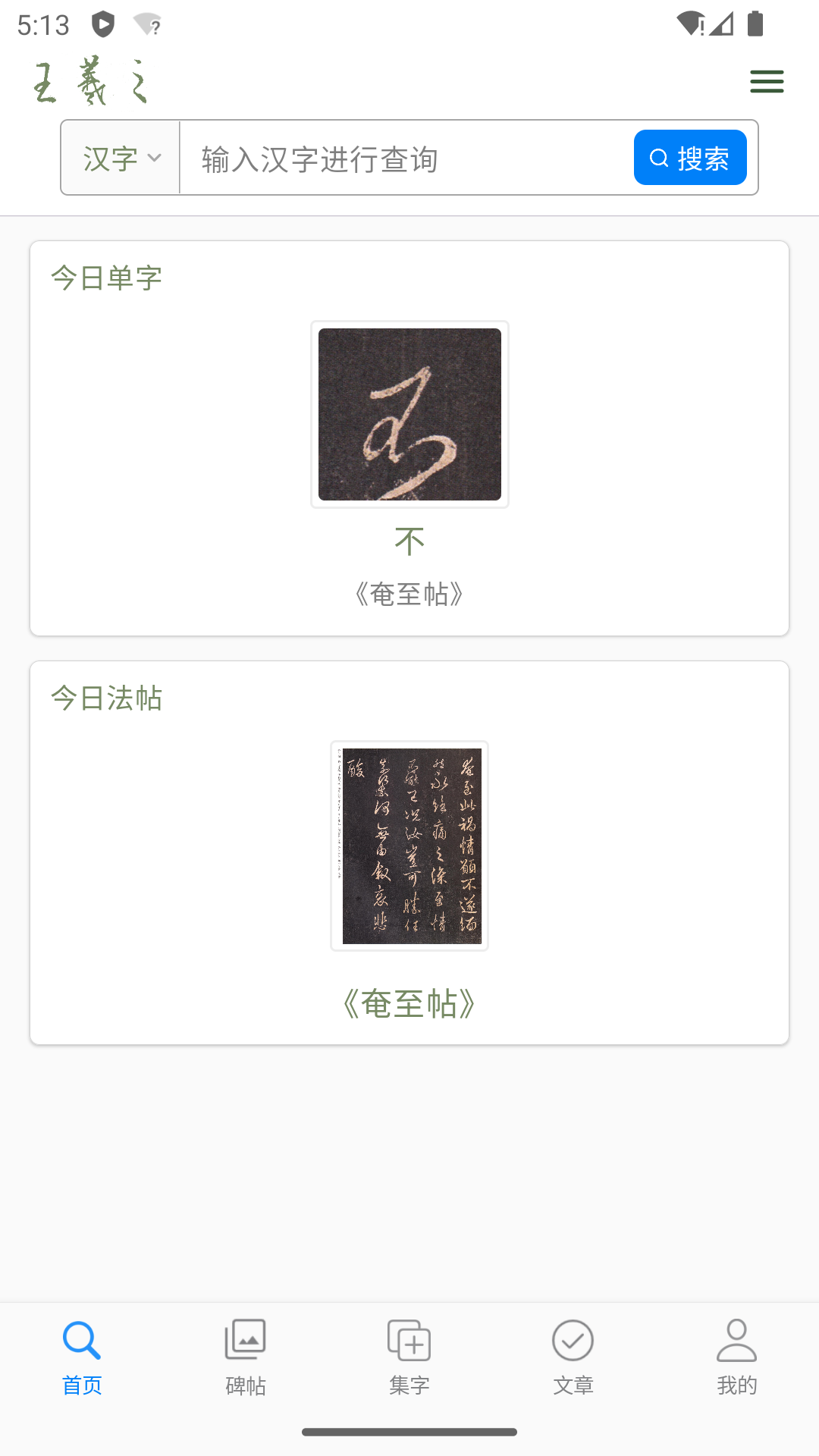
Task: Open the navigation drawer via hamburger icon
Action: 766,81
